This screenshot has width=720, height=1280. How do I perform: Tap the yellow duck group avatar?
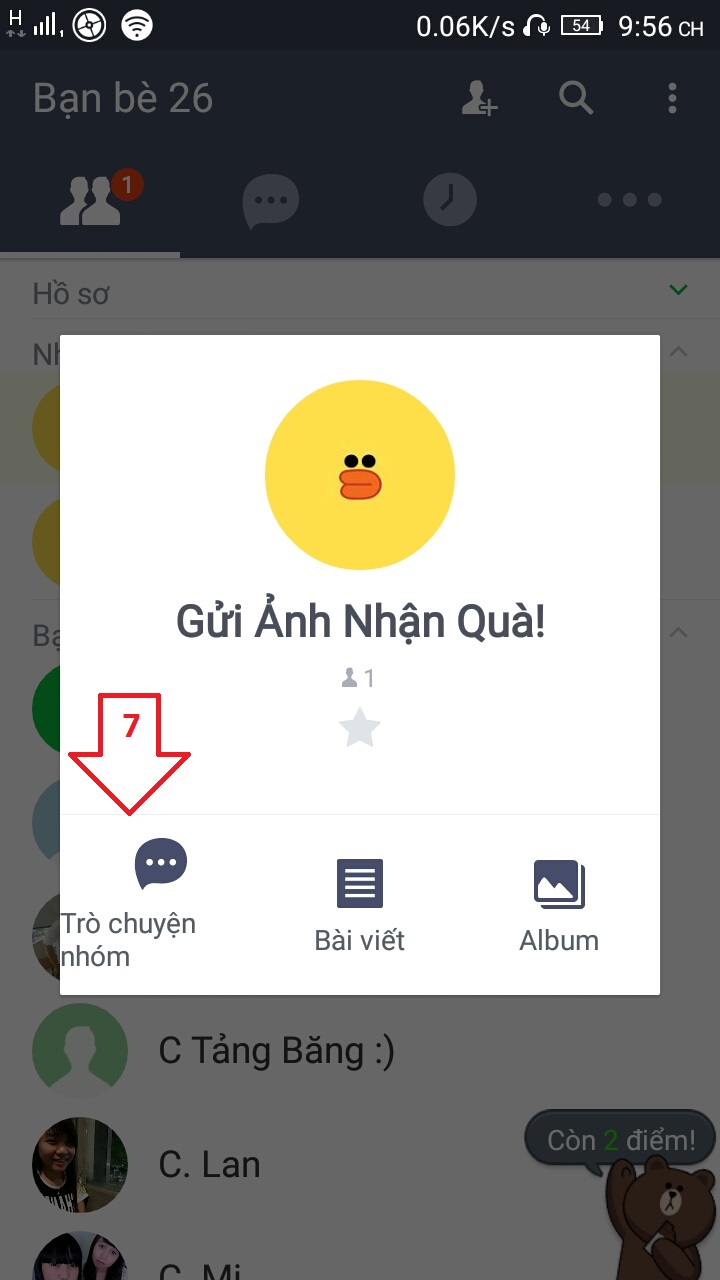[x=359, y=476]
